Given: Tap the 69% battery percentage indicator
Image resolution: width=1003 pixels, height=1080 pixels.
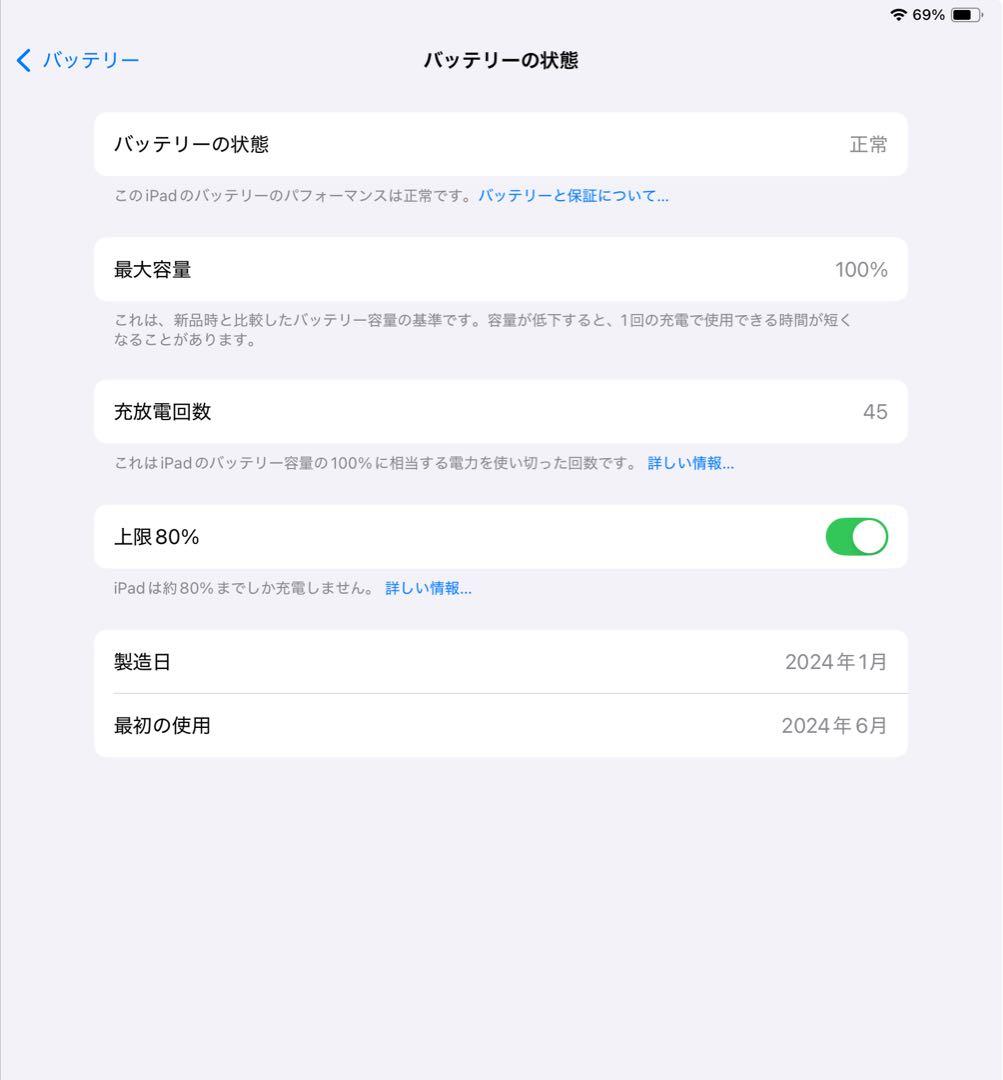Looking at the screenshot, I should point(930,15).
